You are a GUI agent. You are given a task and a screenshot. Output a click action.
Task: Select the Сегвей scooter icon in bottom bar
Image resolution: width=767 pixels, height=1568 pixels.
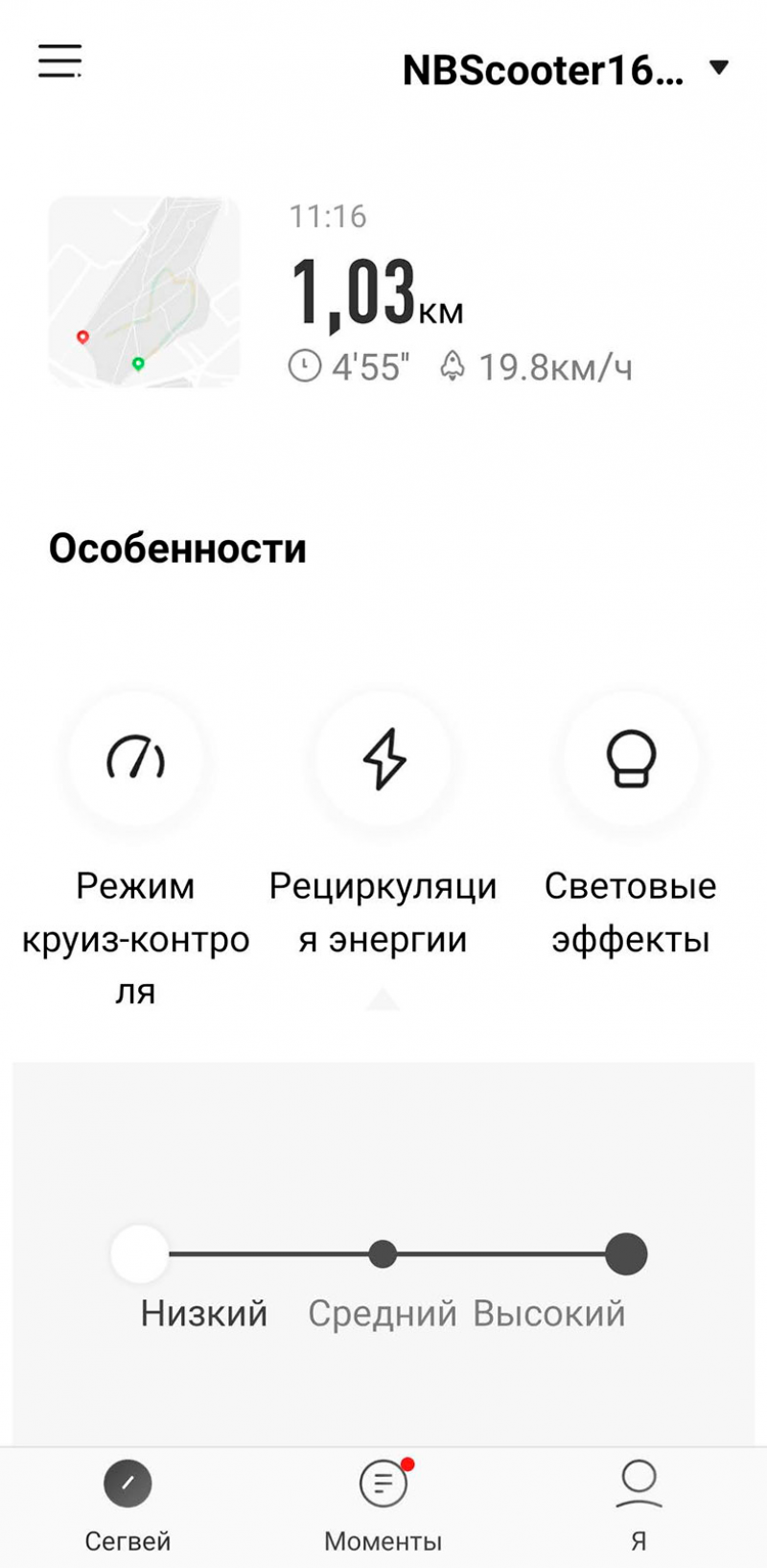click(127, 1485)
